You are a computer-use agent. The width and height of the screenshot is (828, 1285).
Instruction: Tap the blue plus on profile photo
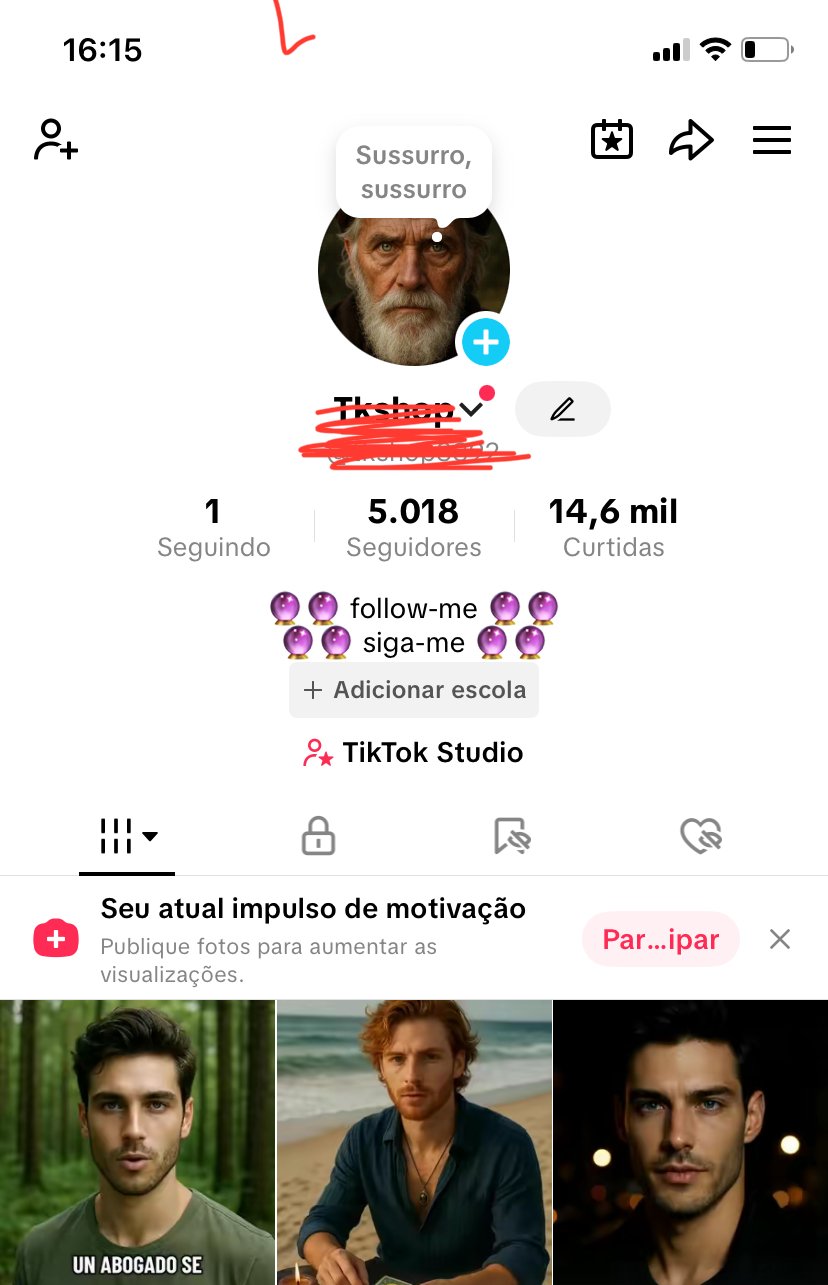pos(486,343)
